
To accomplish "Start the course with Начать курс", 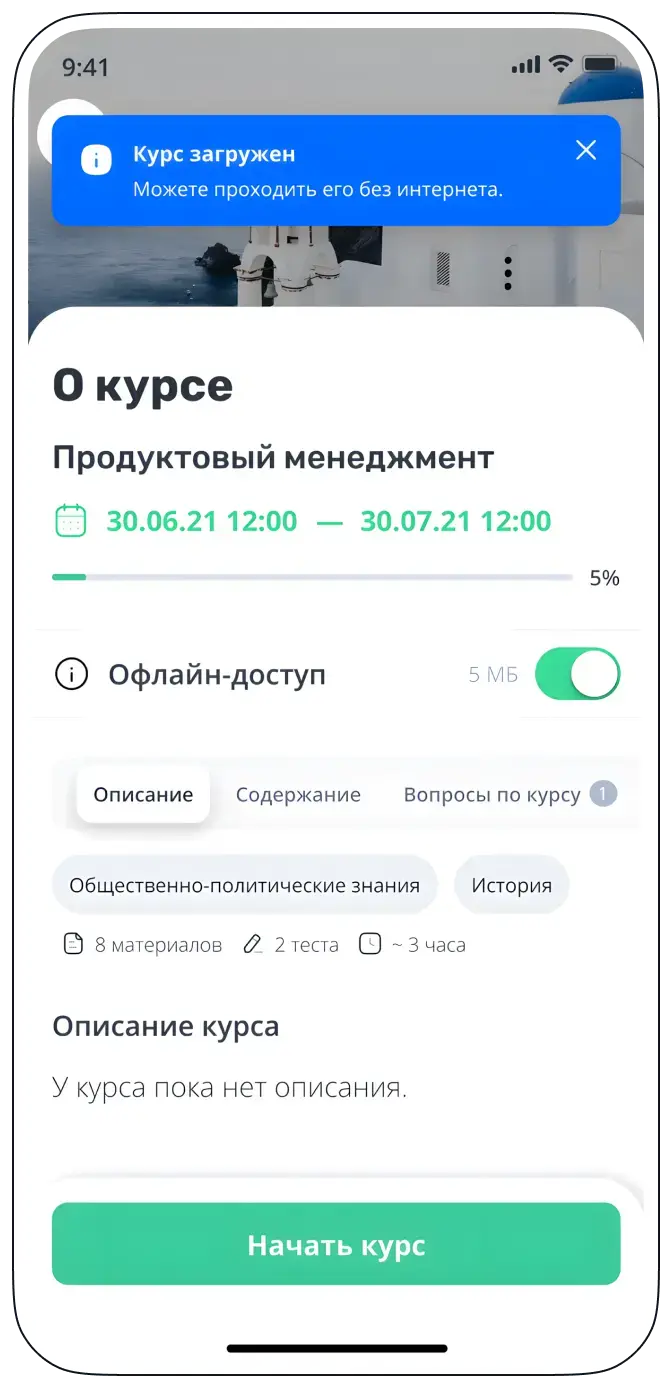I will (336, 1245).
